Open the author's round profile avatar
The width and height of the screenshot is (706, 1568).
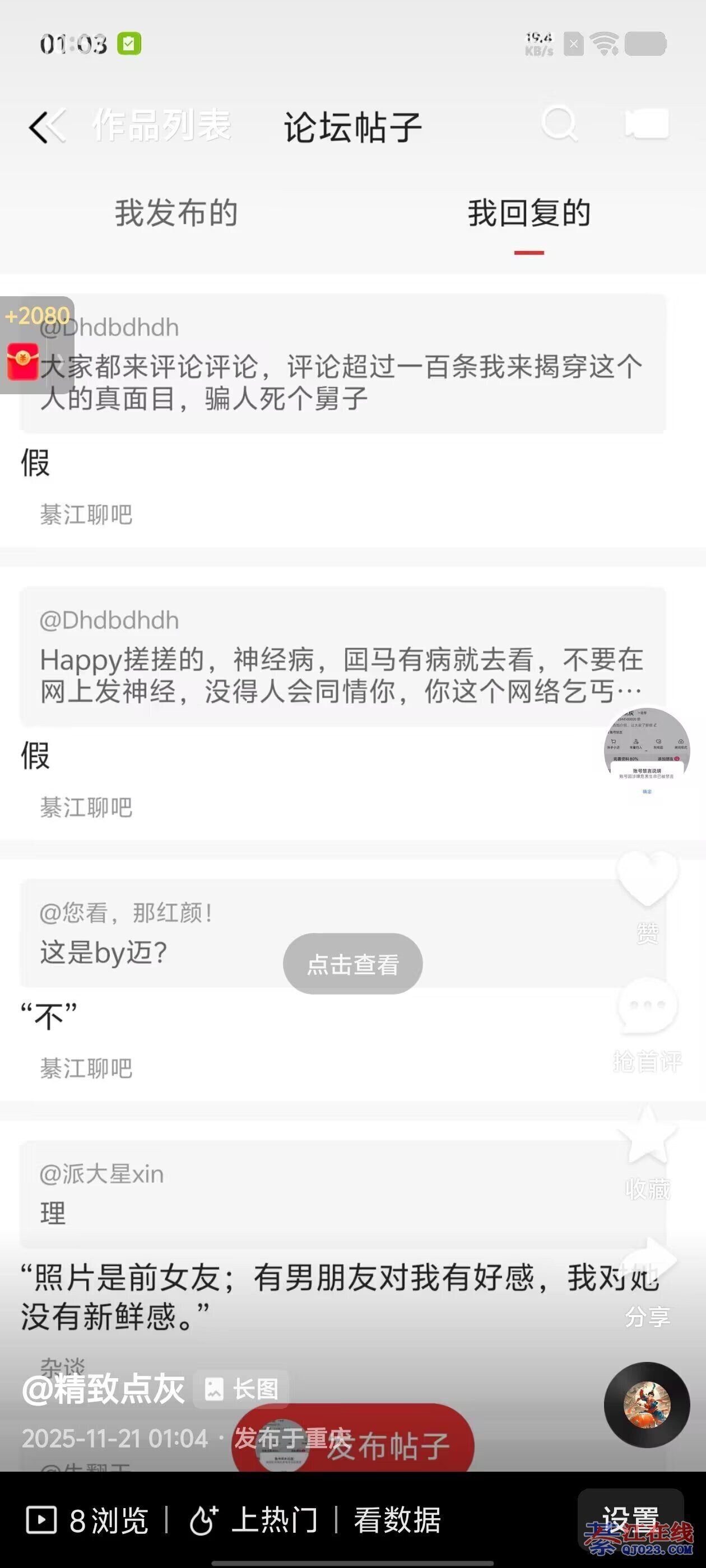(x=647, y=750)
